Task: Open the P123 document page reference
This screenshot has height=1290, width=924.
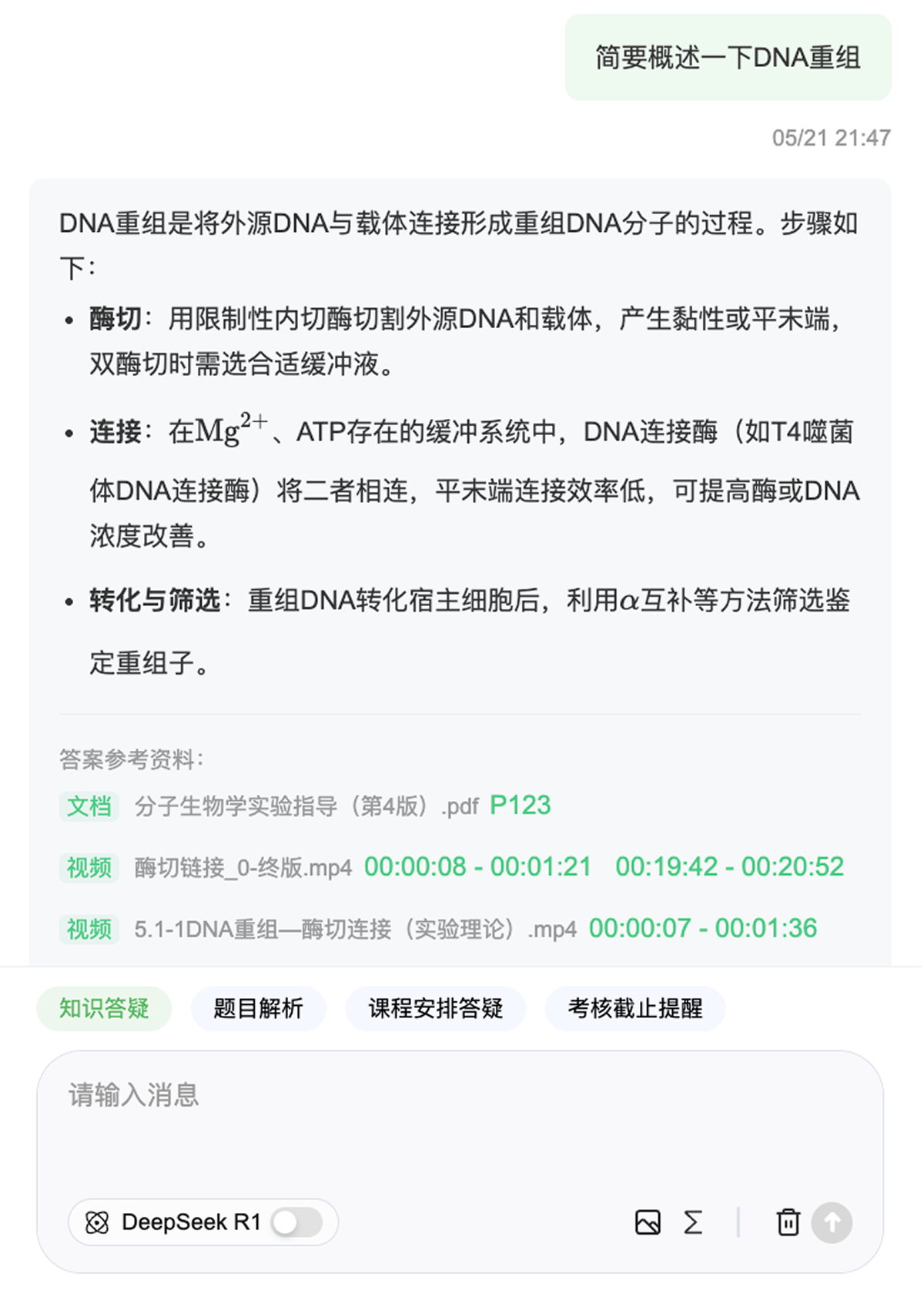Action: point(520,806)
